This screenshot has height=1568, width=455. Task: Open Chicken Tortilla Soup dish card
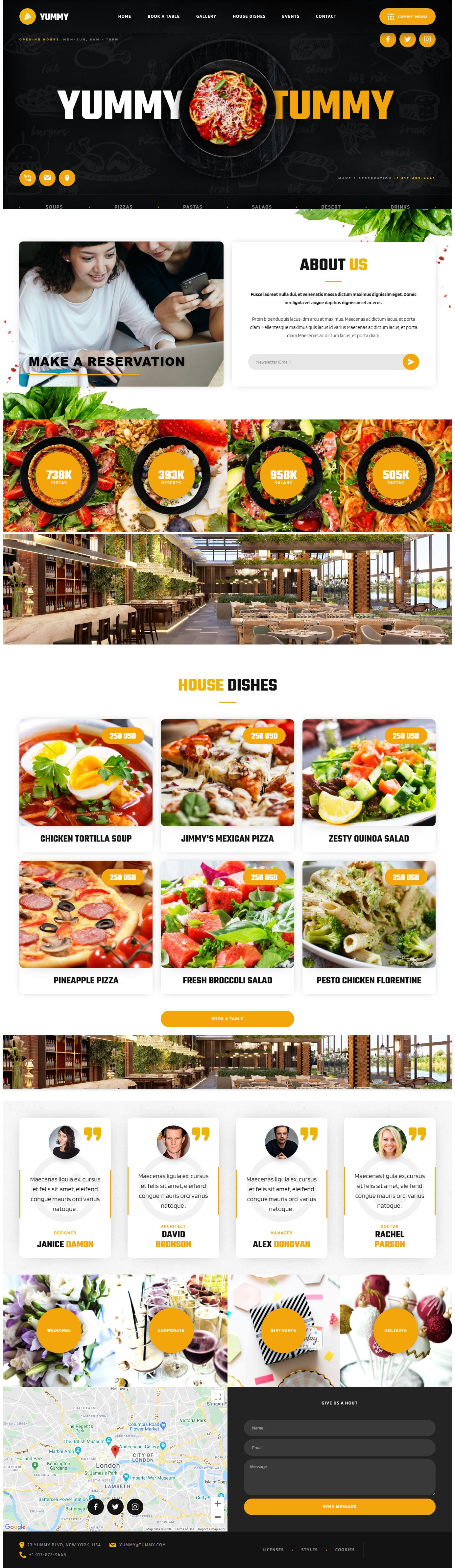coord(86,785)
